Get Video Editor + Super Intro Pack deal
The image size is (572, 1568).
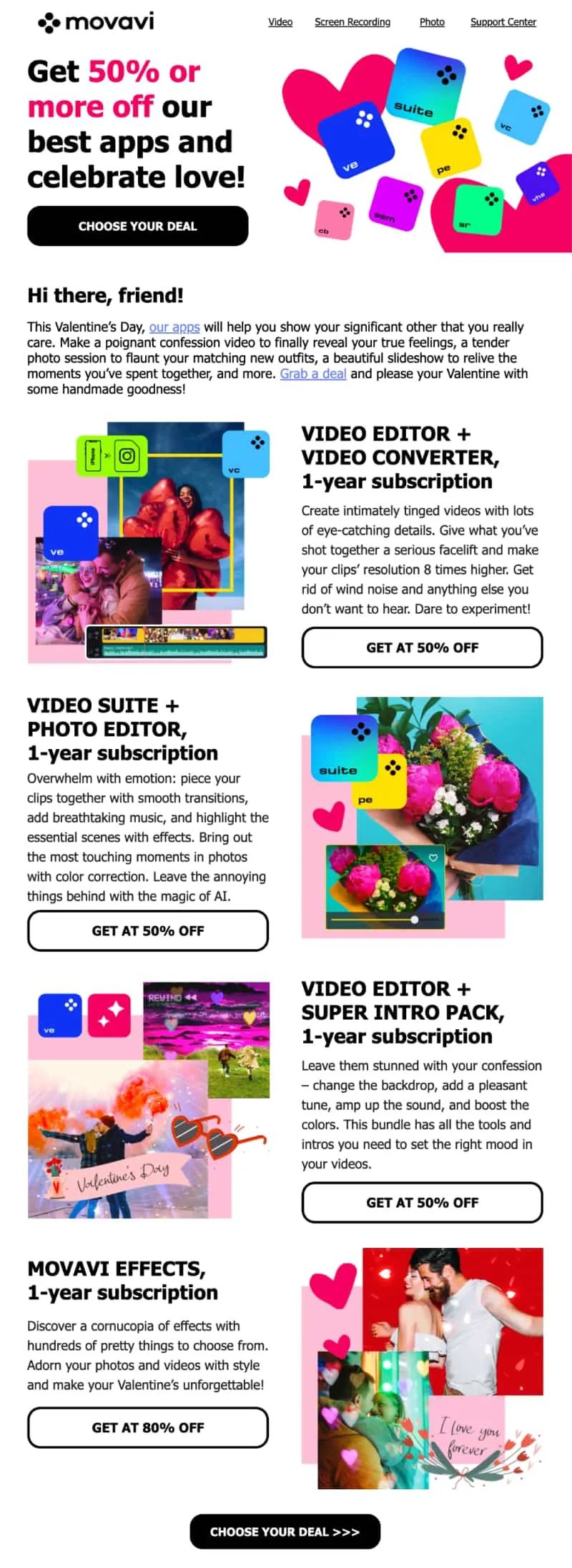[x=422, y=1203]
